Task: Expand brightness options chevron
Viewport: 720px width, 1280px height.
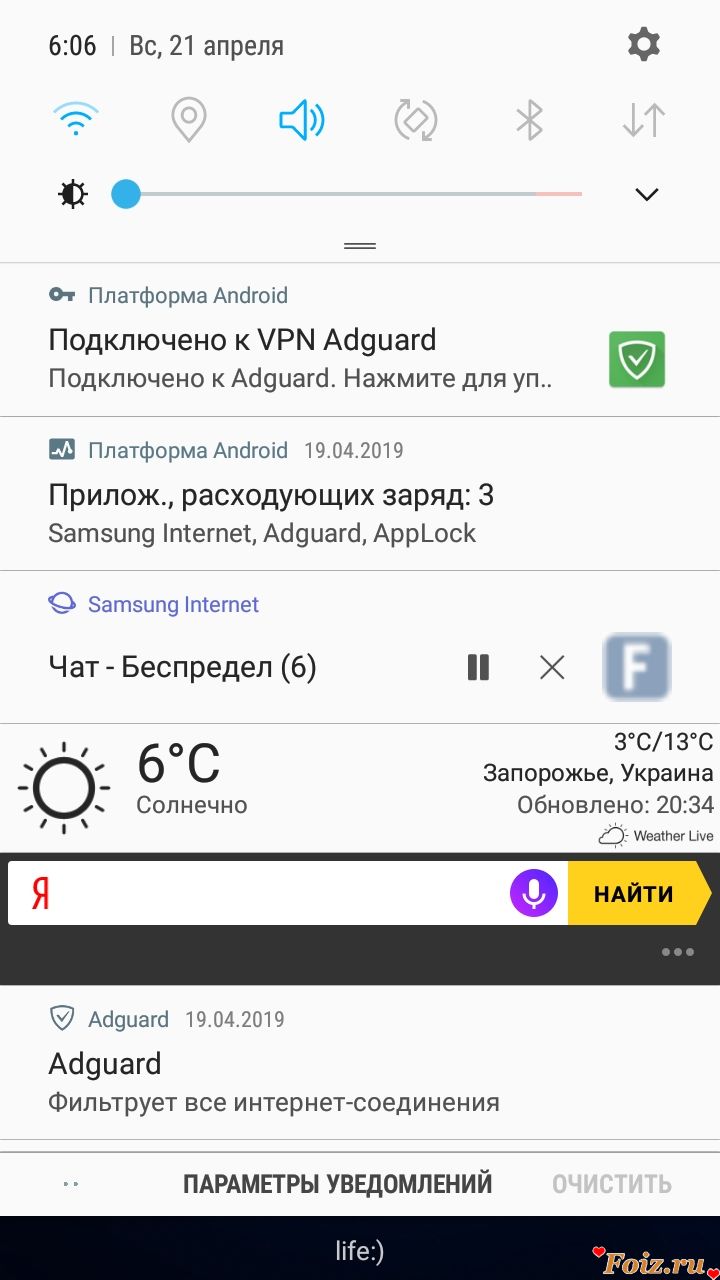Action: (x=647, y=194)
